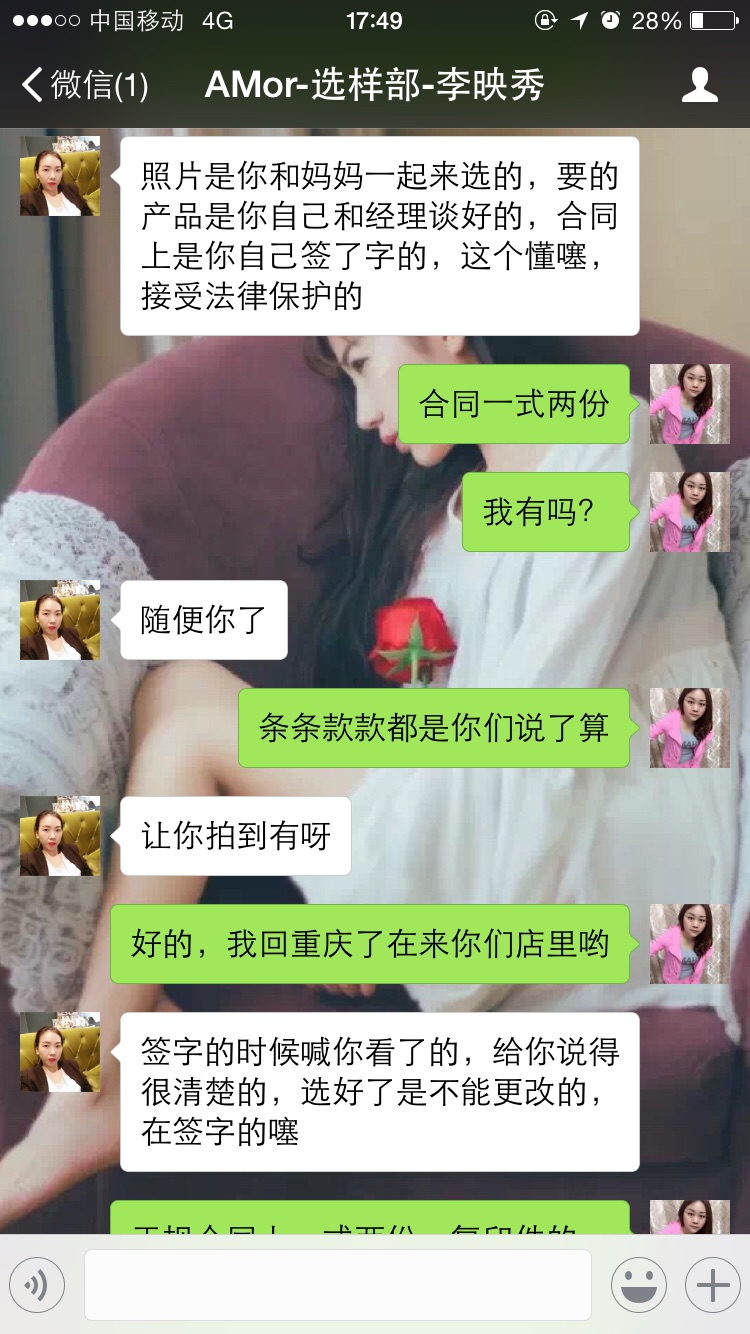
Task: Open the chat info profile icon
Action: (700, 85)
